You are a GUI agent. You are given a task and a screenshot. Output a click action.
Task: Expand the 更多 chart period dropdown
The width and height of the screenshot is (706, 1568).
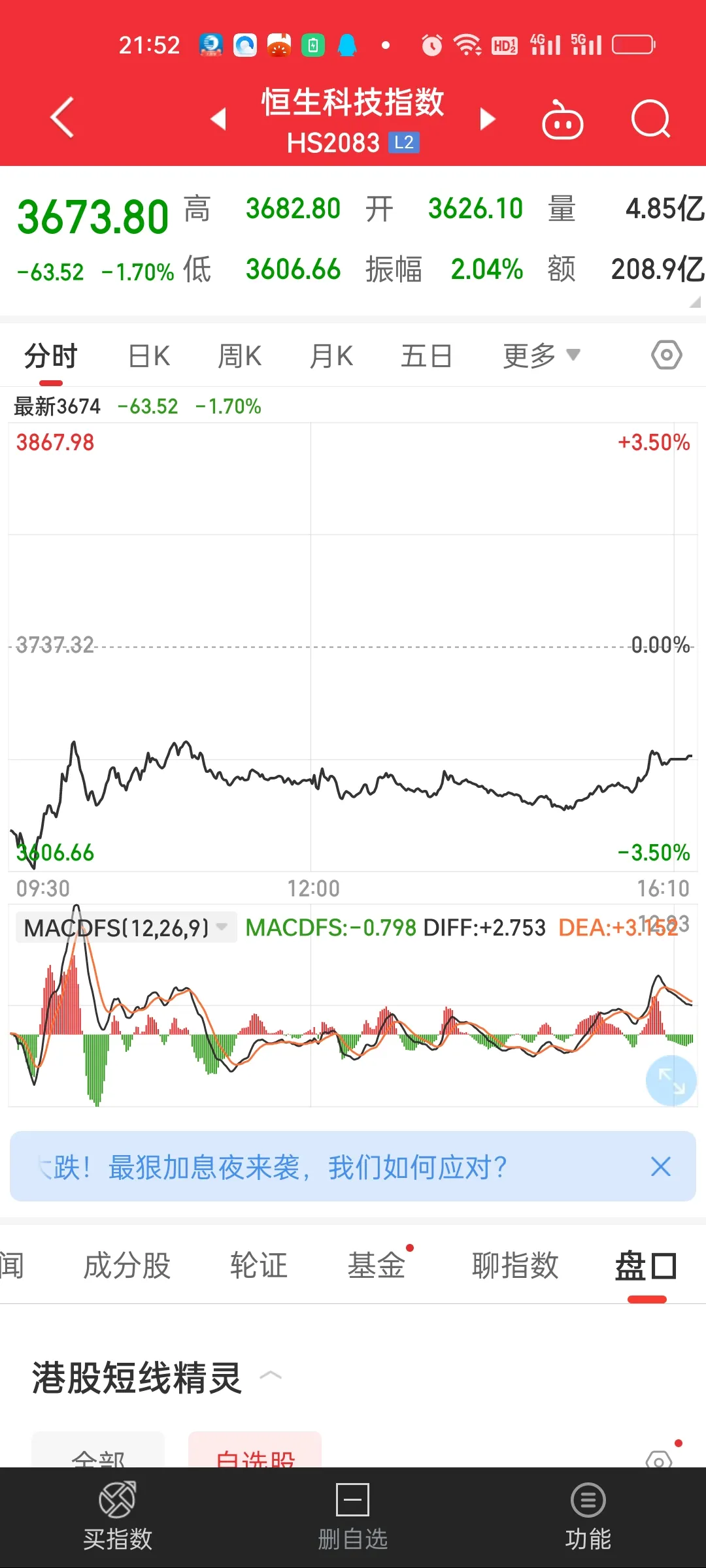pos(541,356)
